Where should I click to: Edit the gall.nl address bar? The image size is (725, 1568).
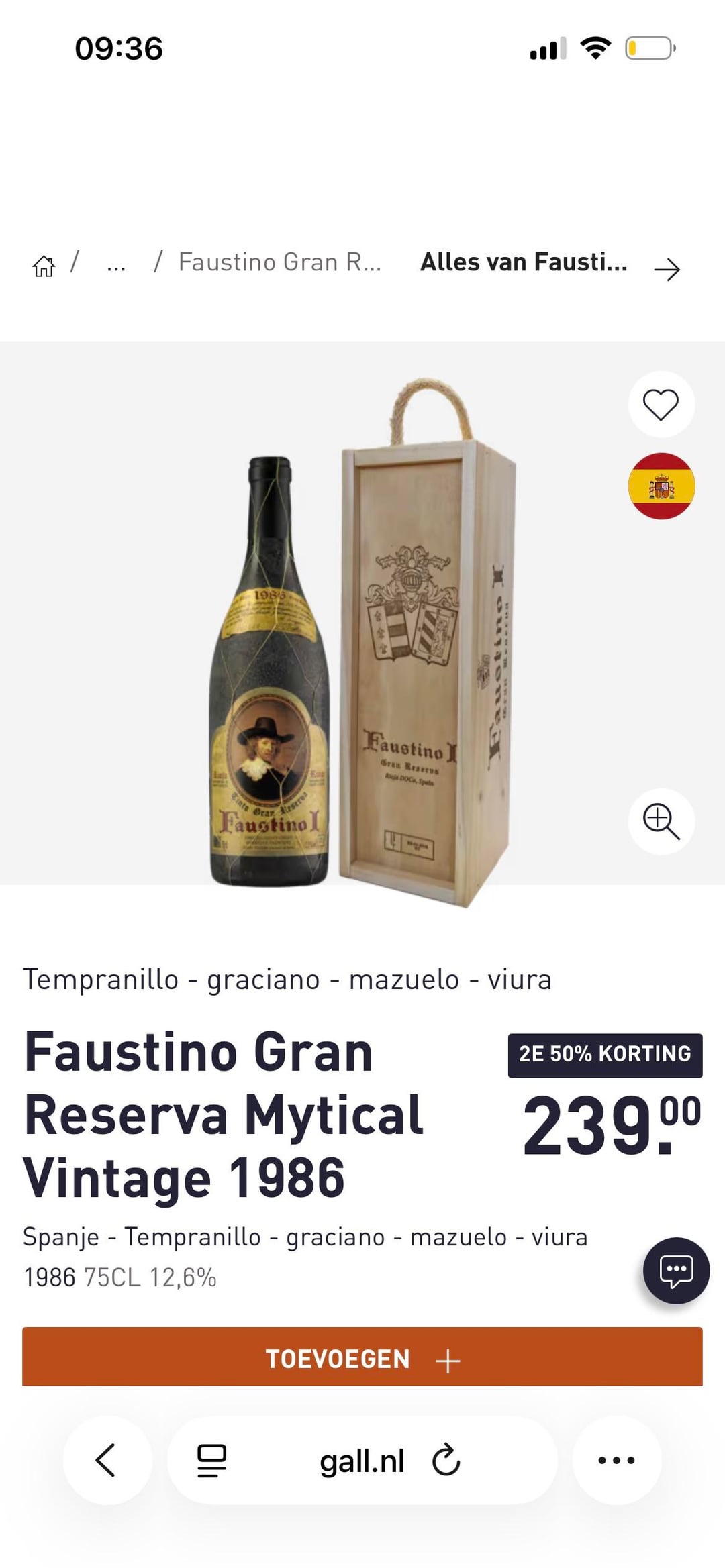[x=361, y=1461]
